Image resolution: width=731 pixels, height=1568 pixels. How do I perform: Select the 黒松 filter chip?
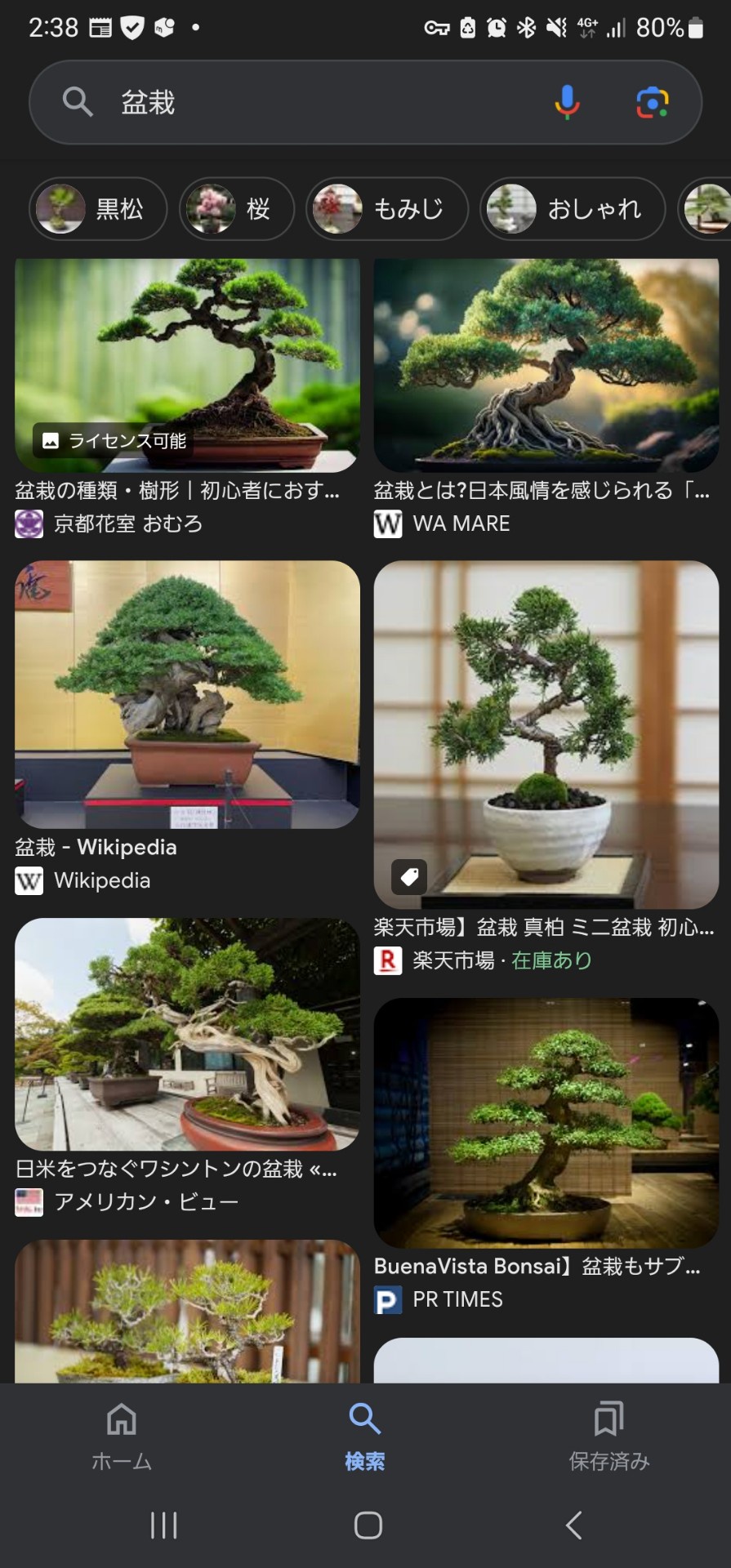[98, 209]
